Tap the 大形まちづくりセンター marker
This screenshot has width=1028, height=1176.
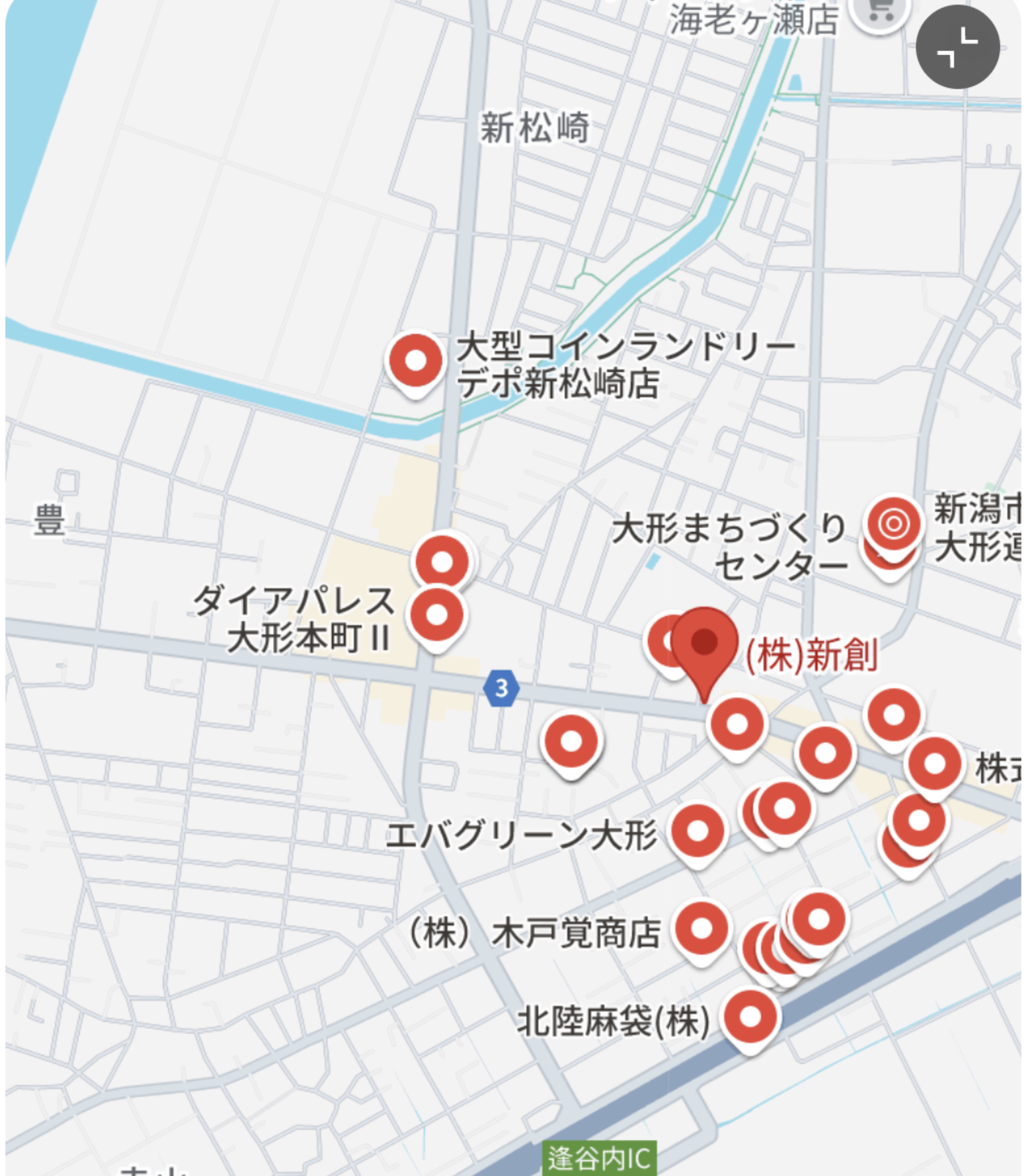[893, 524]
